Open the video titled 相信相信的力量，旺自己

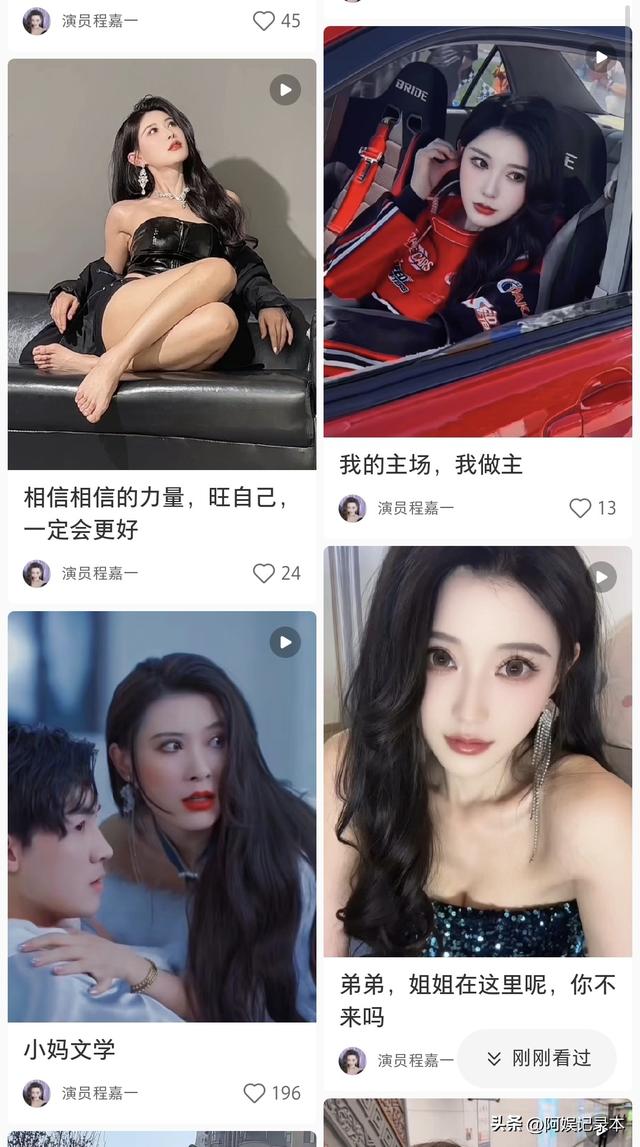tap(162, 264)
